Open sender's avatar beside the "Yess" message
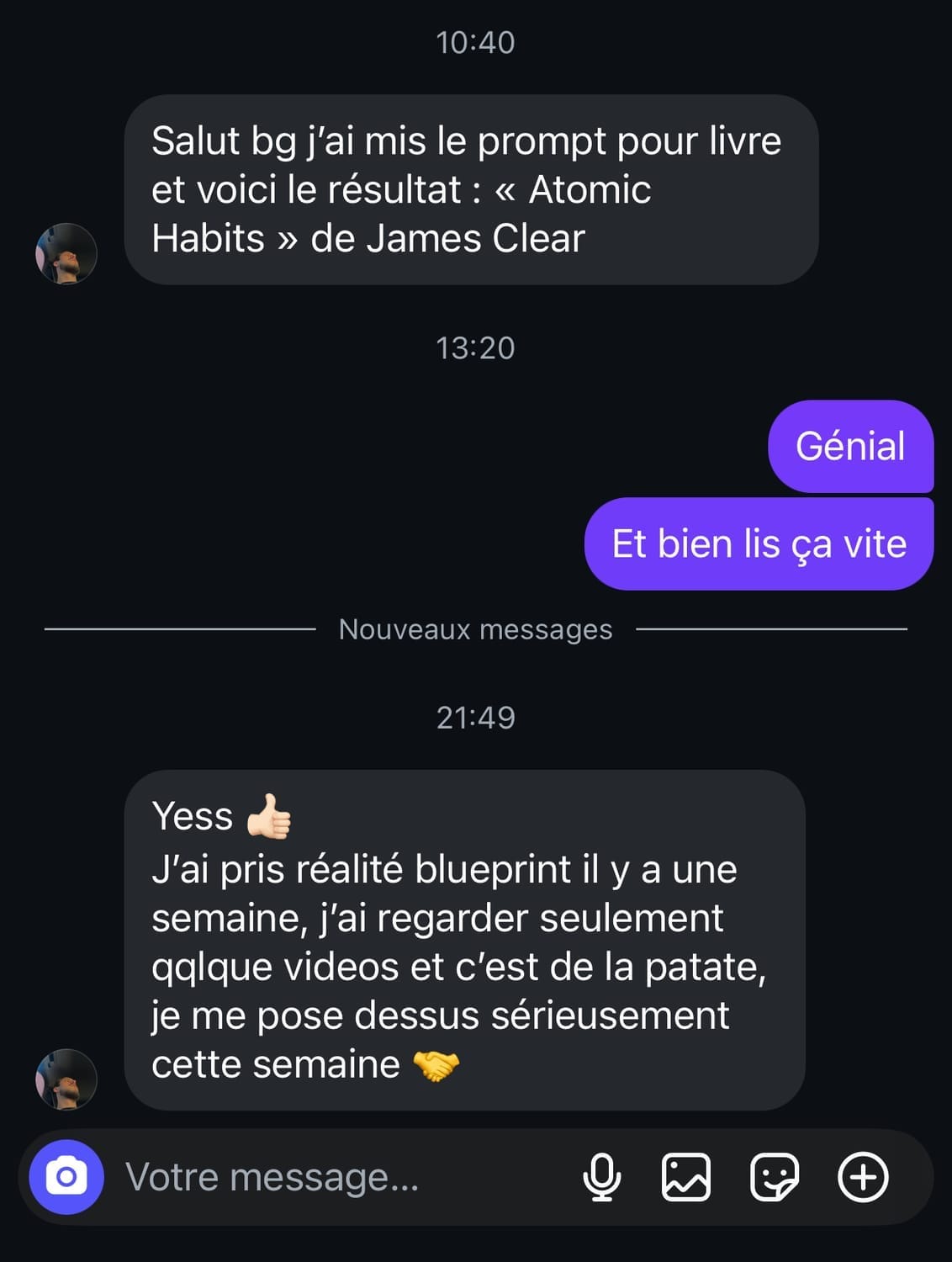This screenshot has width=952, height=1262. click(x=66, y=1079)
